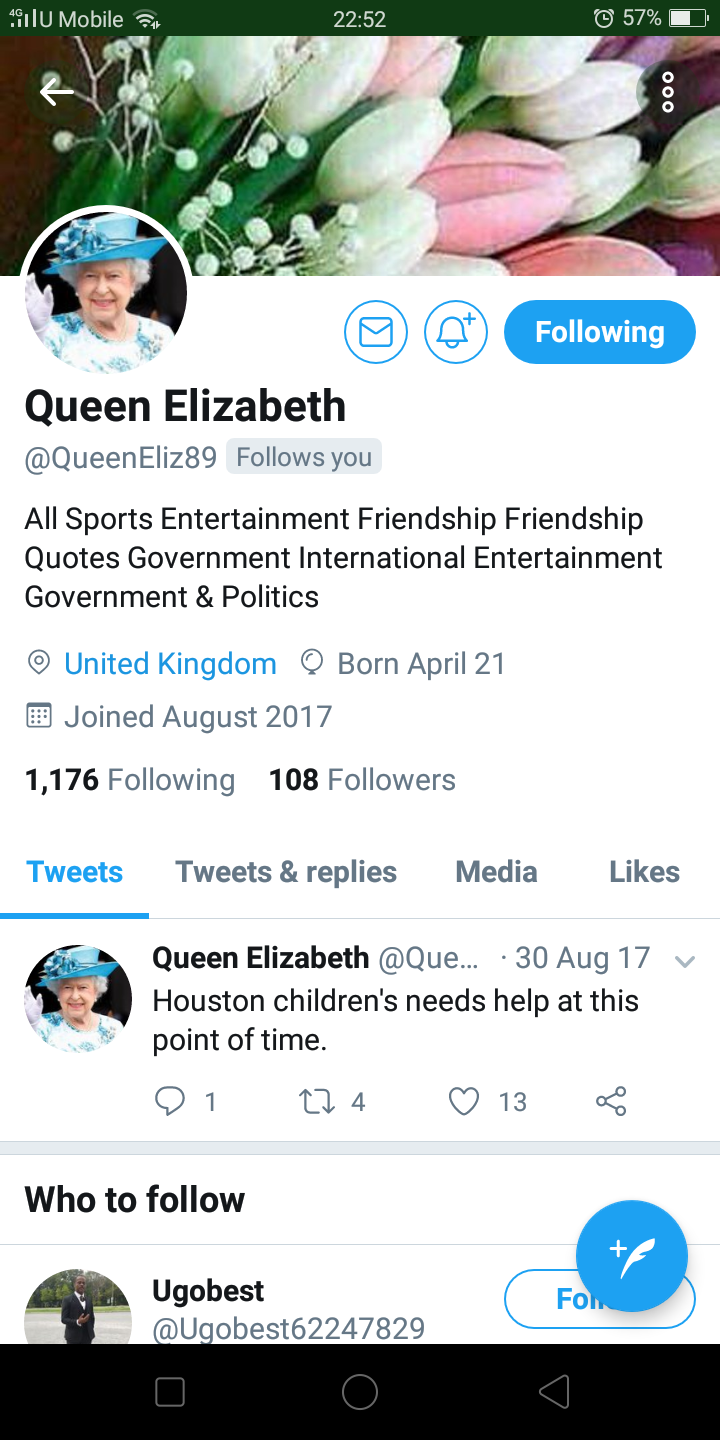Image resolution: width=720 pixels, height=1440 pixels.
Task: Share the Houston children's tweet
Action: pos(611,1102)
